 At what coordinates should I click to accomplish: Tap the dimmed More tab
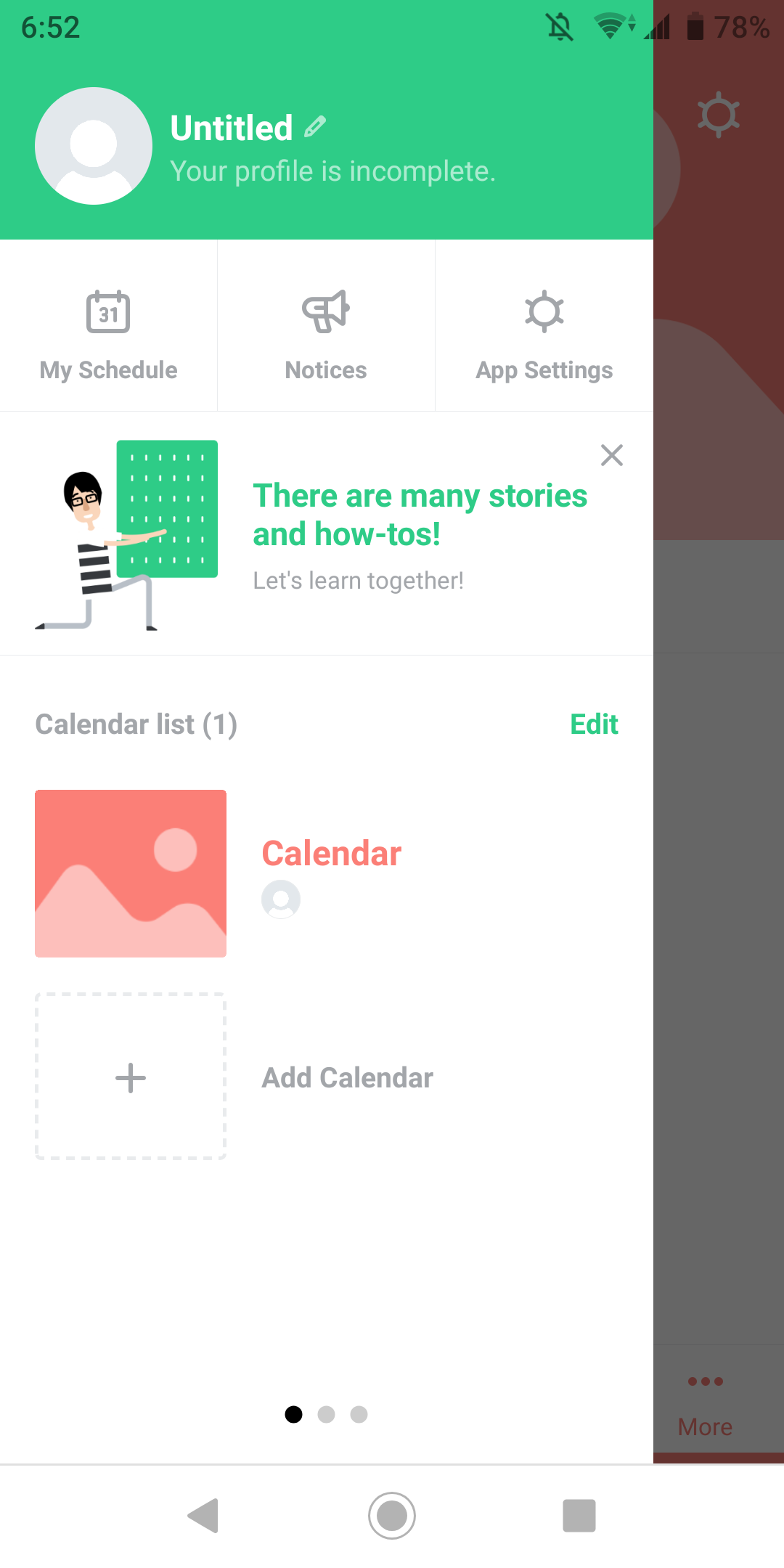pyautogui.click(x=705, y=1405)
